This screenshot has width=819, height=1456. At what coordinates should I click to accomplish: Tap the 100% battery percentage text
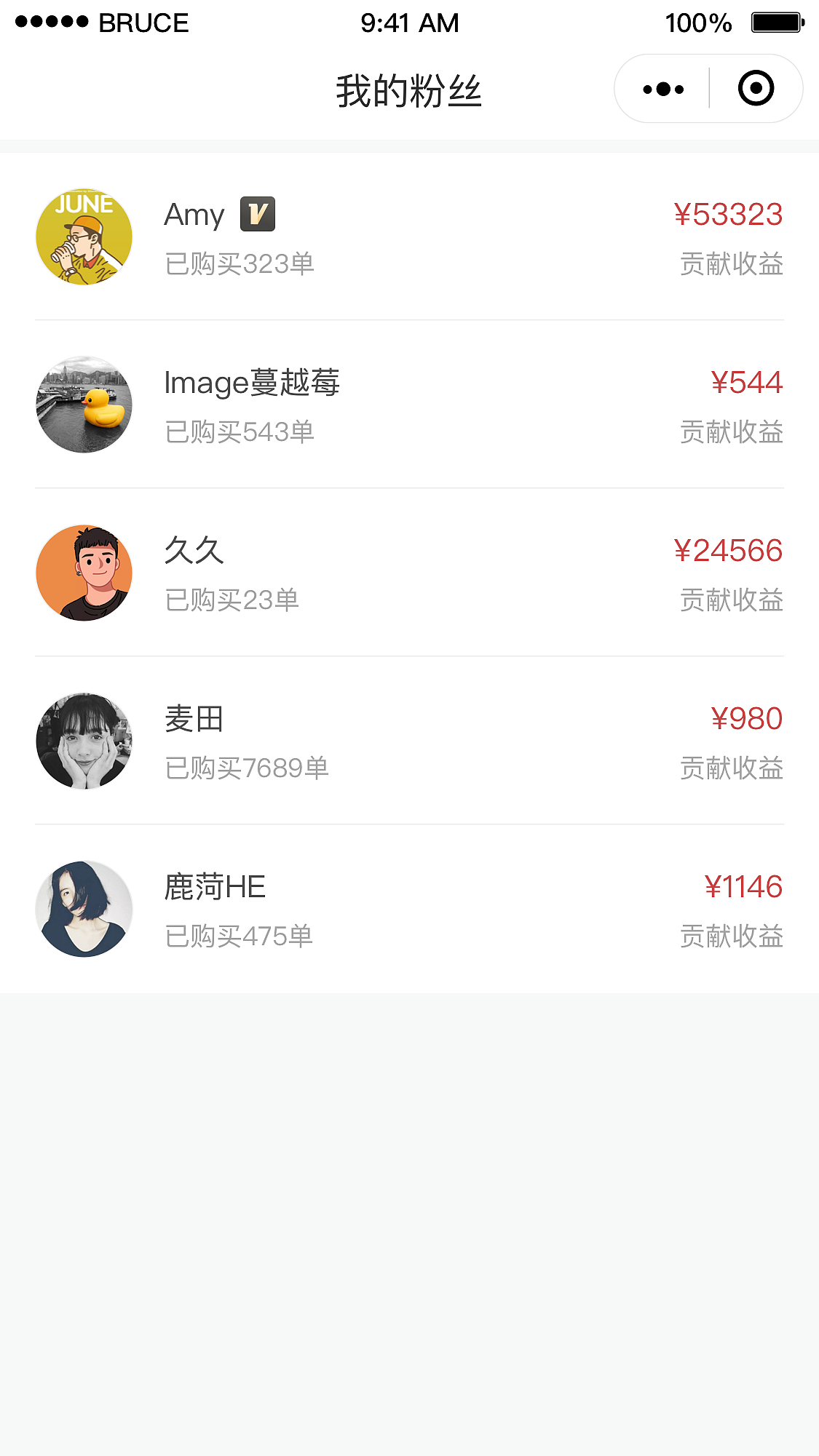(697, 23)
